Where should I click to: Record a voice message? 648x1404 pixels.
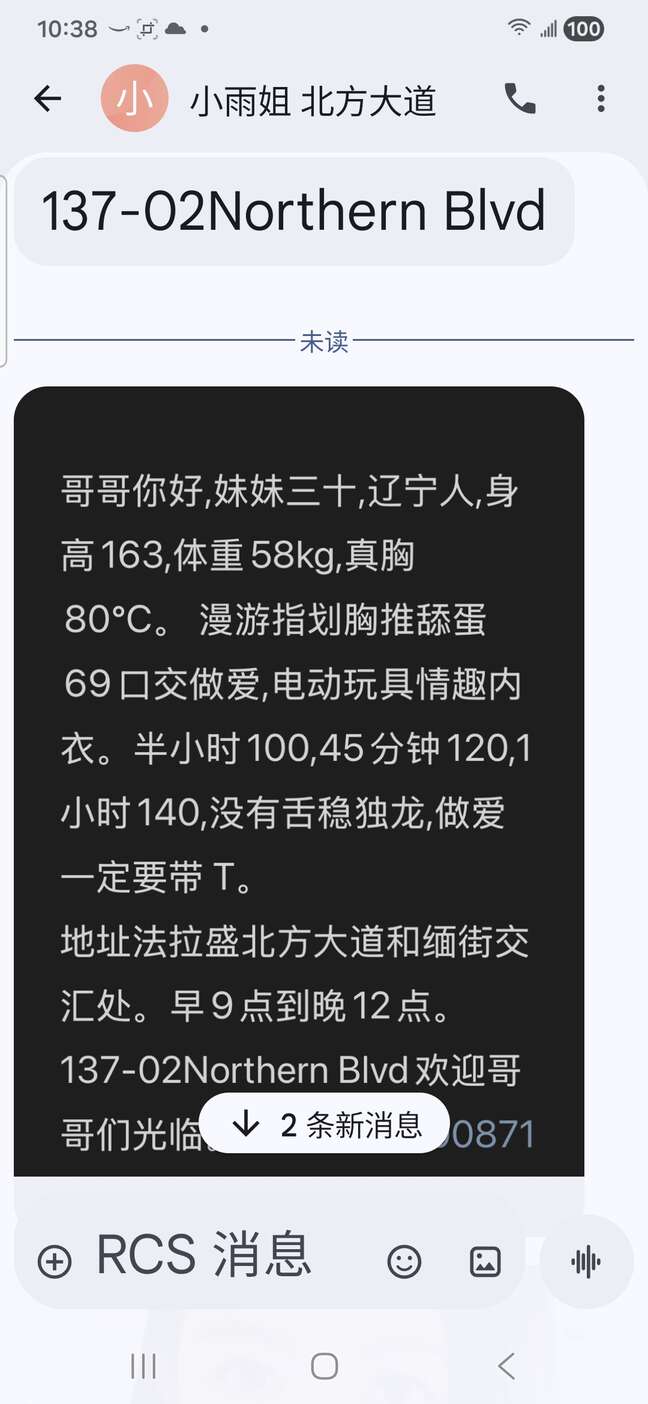(x=586, y=1261)
